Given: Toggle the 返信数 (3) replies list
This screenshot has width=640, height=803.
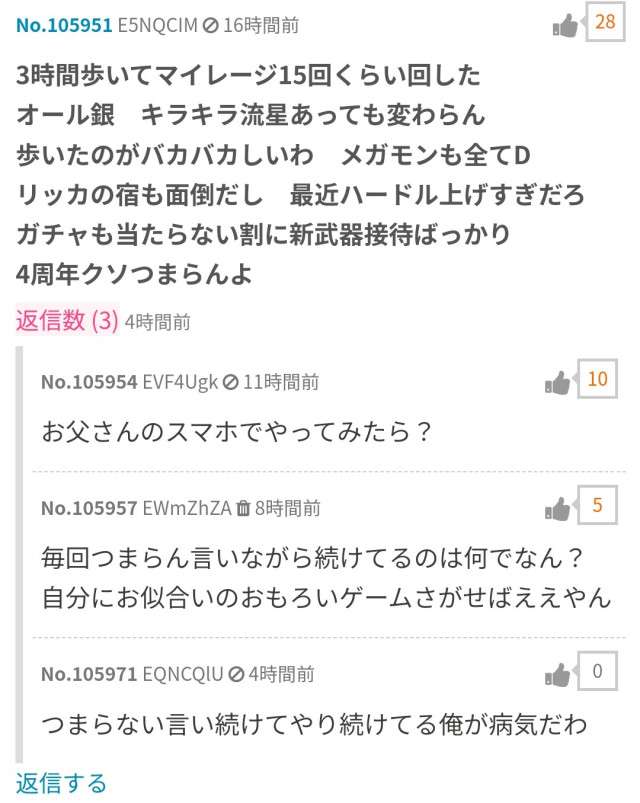Looking at the screenshot, I should [67, 321].
